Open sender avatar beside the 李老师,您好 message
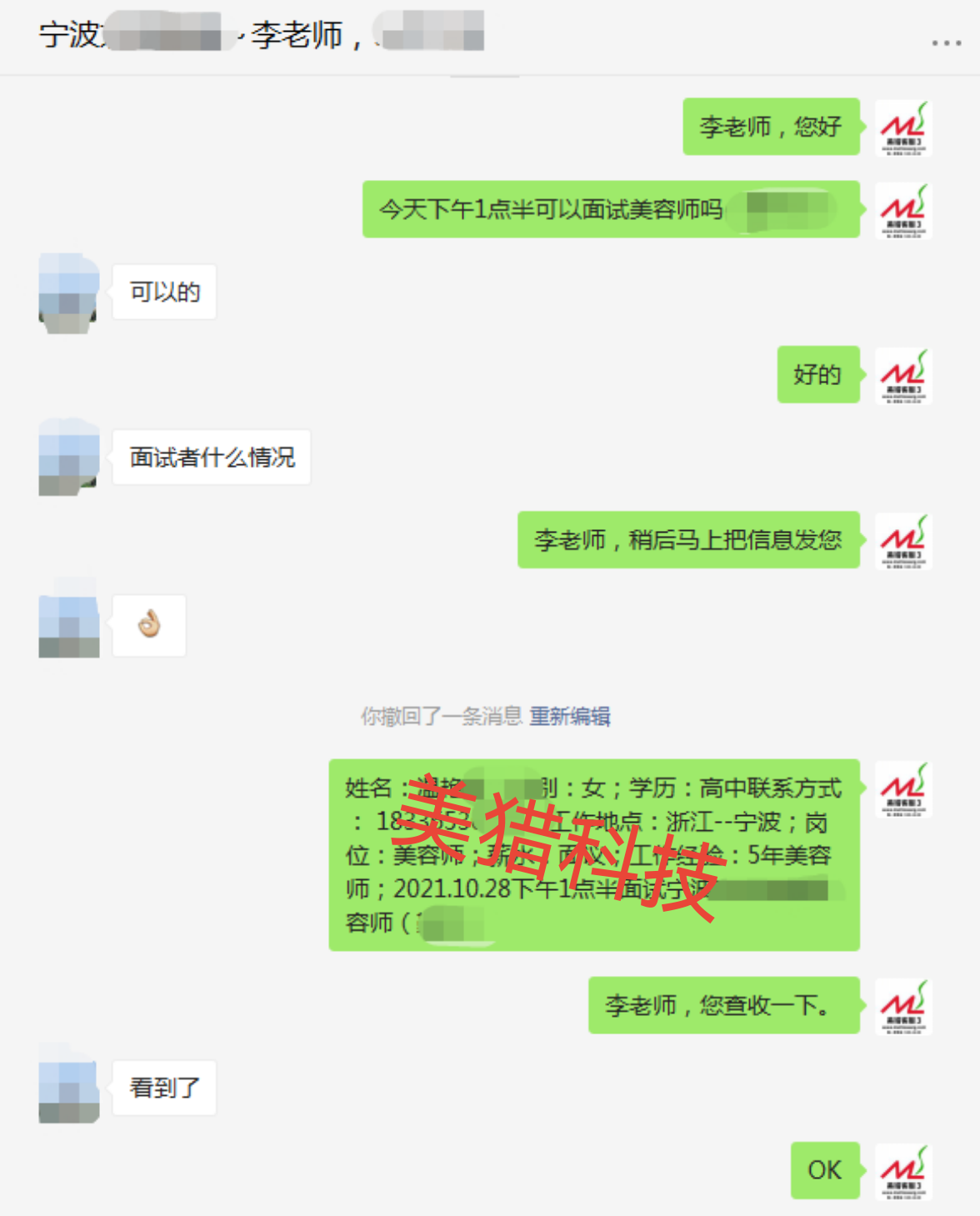Viewport: 980px width, 1216px height. [903, 128]
